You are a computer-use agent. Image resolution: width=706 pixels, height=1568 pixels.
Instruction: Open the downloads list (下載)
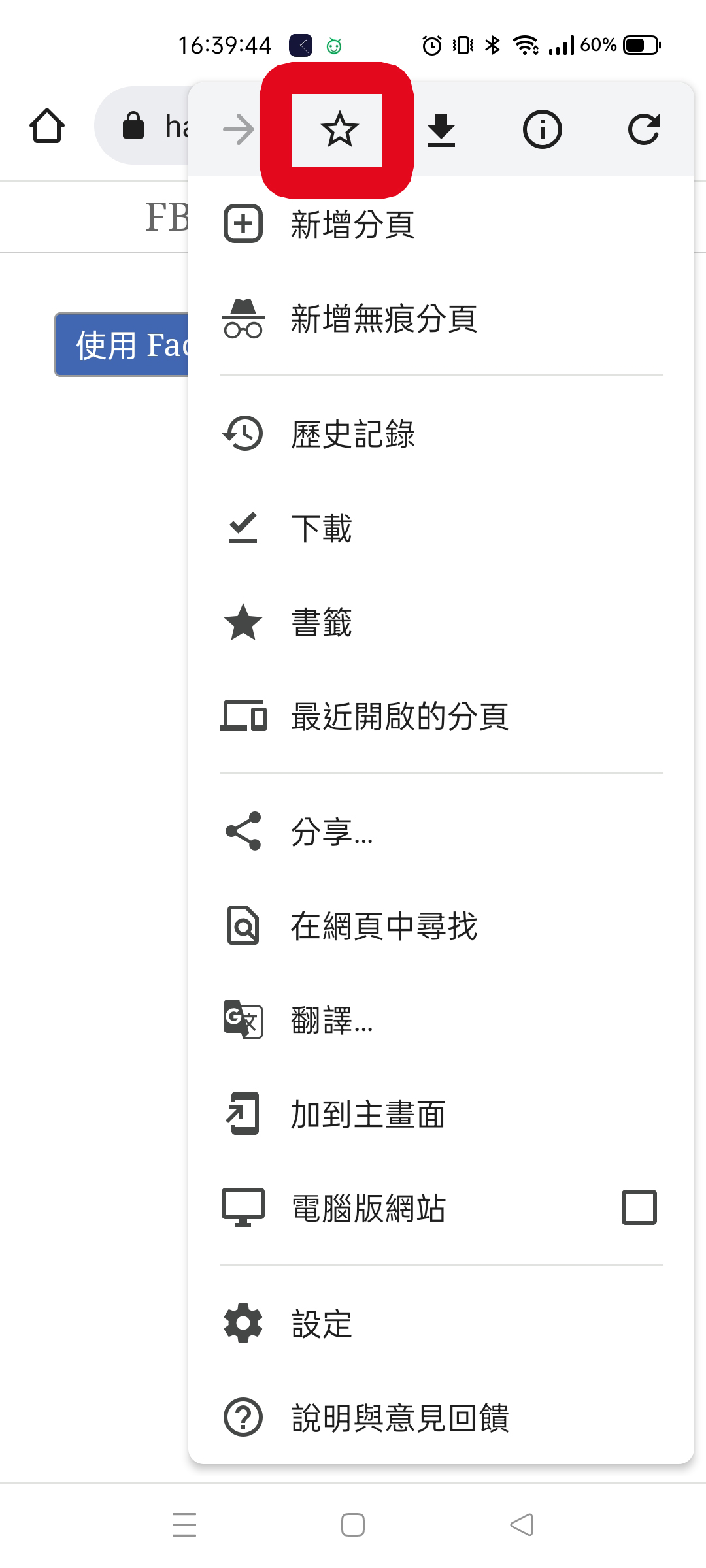[441, 528]
